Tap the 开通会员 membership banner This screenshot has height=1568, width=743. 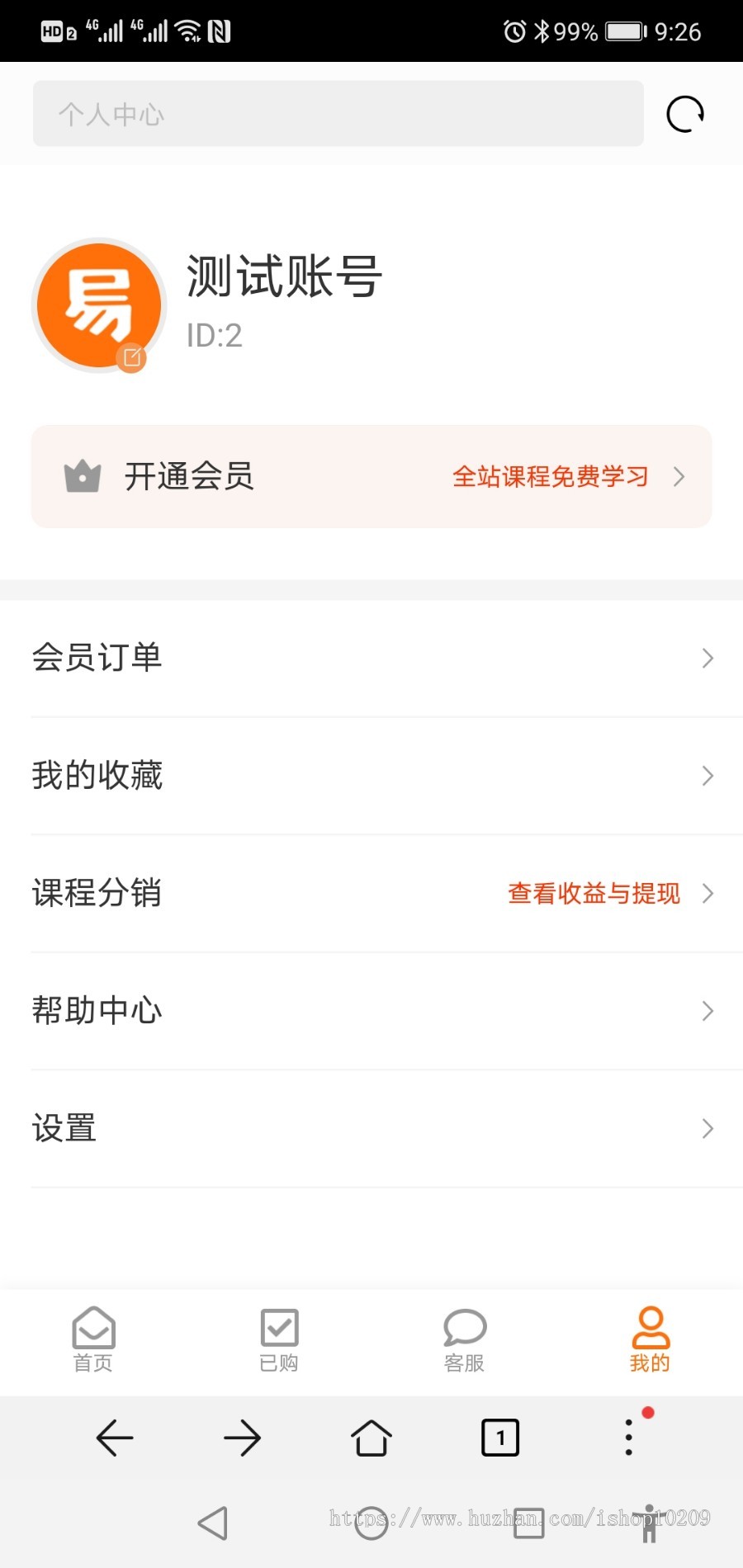pyautogui.click(x=370, y=477)
